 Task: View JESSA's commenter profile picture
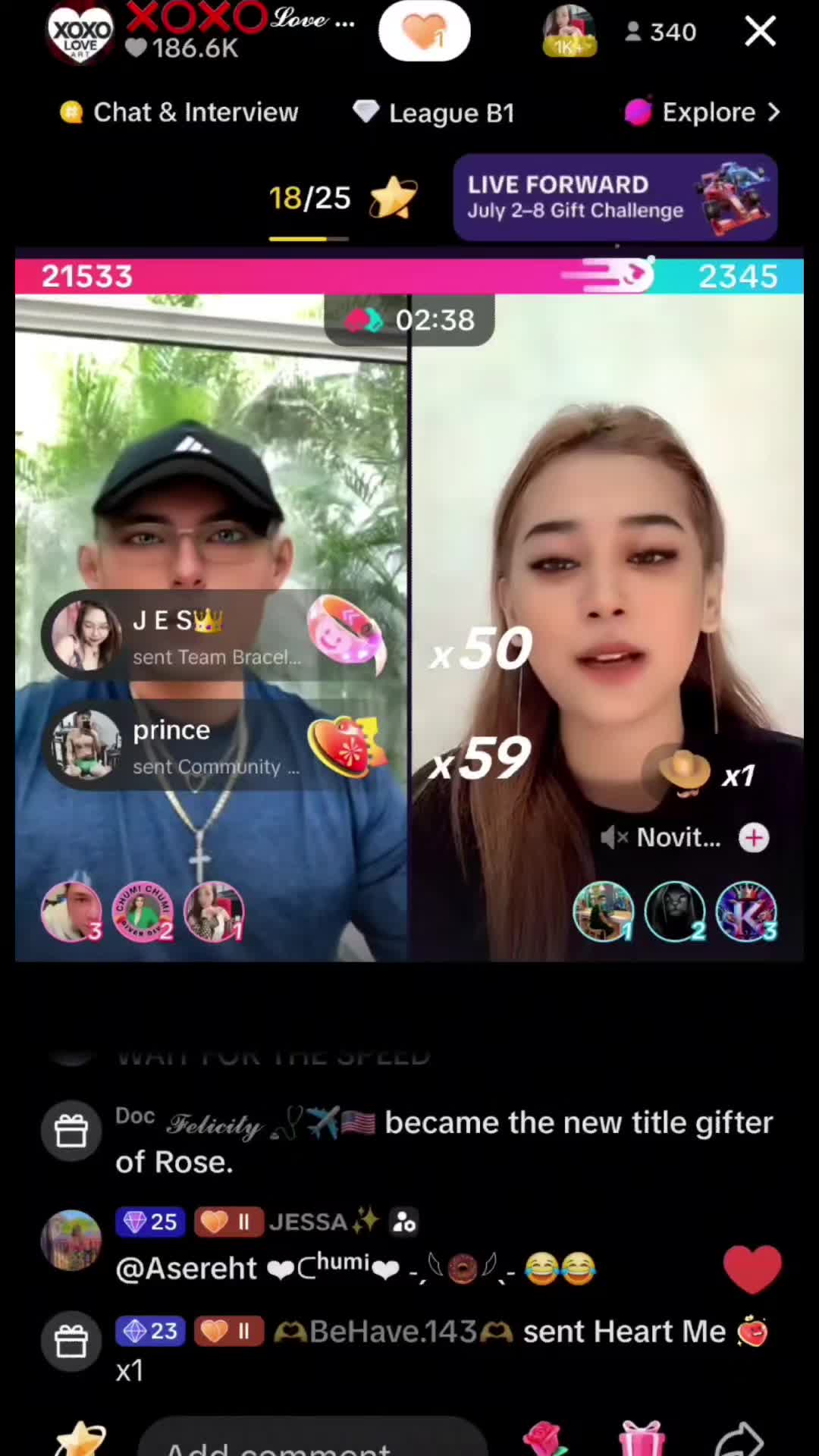[71, 1240]
